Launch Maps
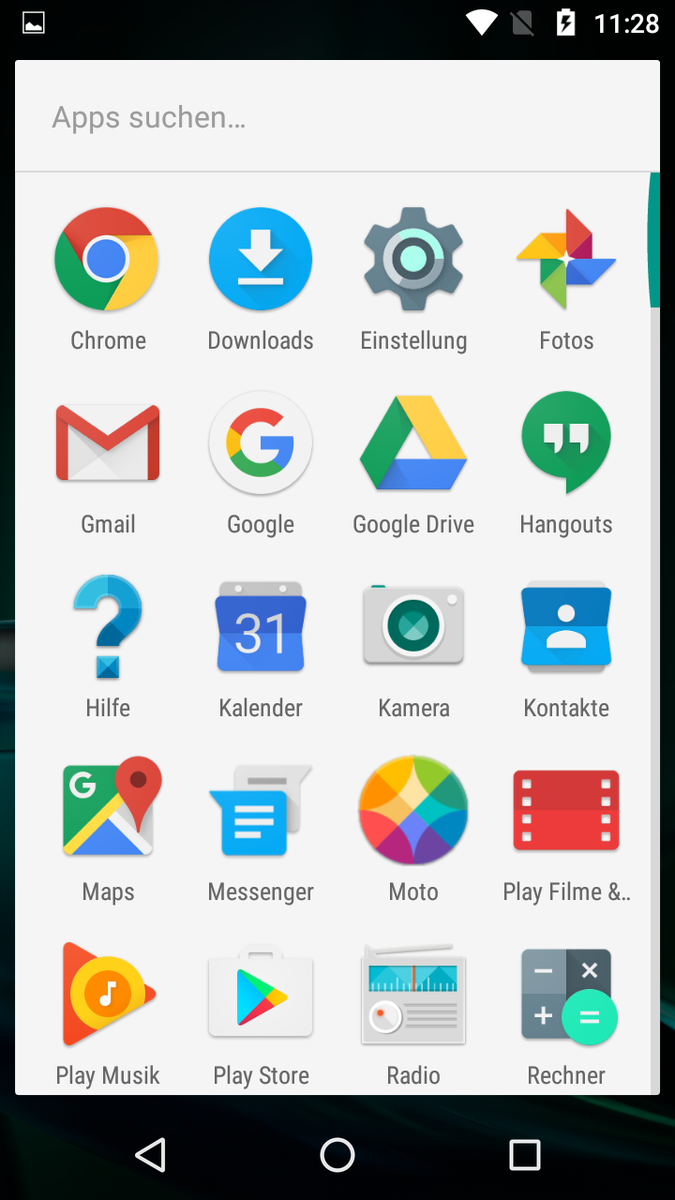This screenshot has height=1200, width=675. pos(107,810)
